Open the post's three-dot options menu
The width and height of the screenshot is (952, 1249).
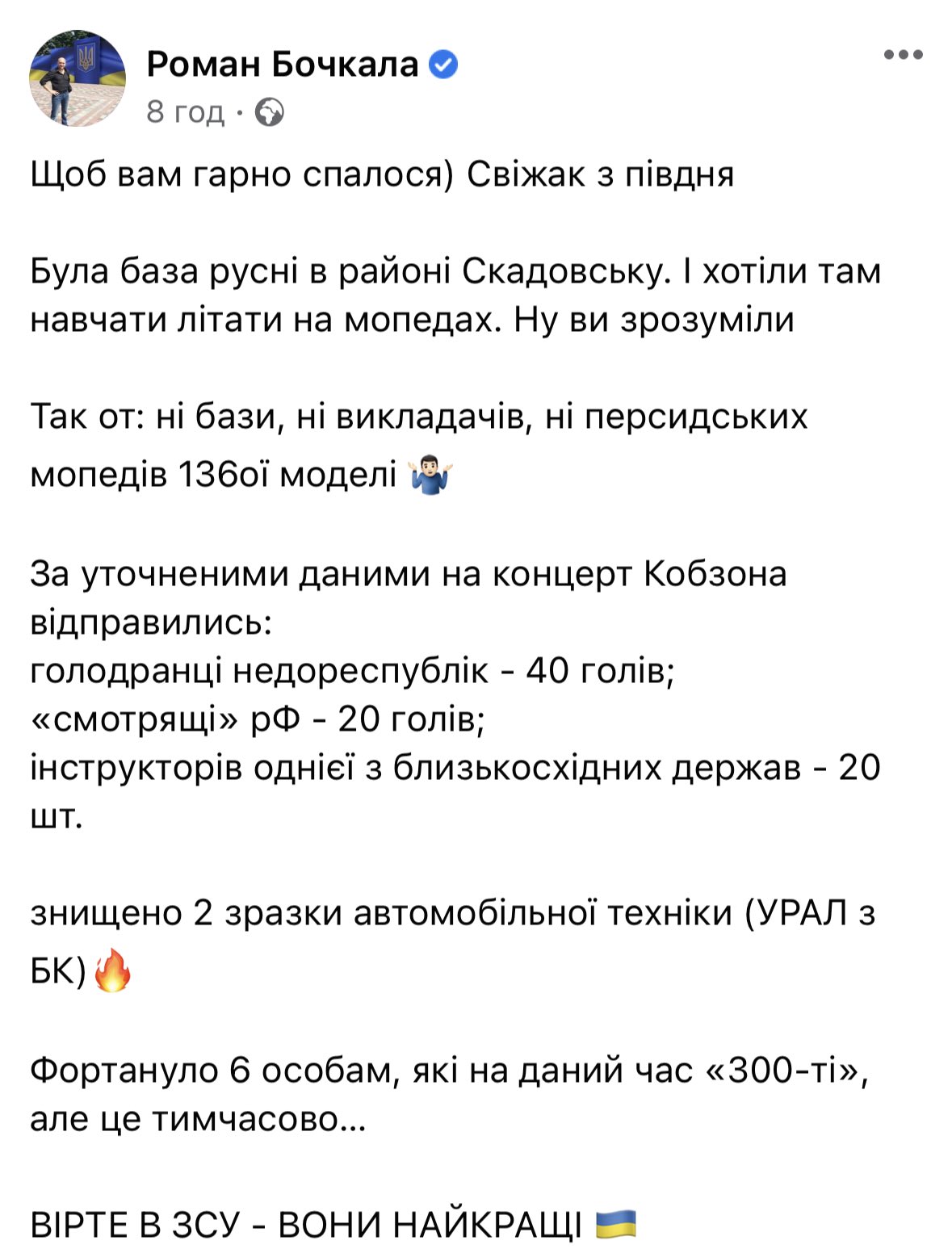point(903,55)
